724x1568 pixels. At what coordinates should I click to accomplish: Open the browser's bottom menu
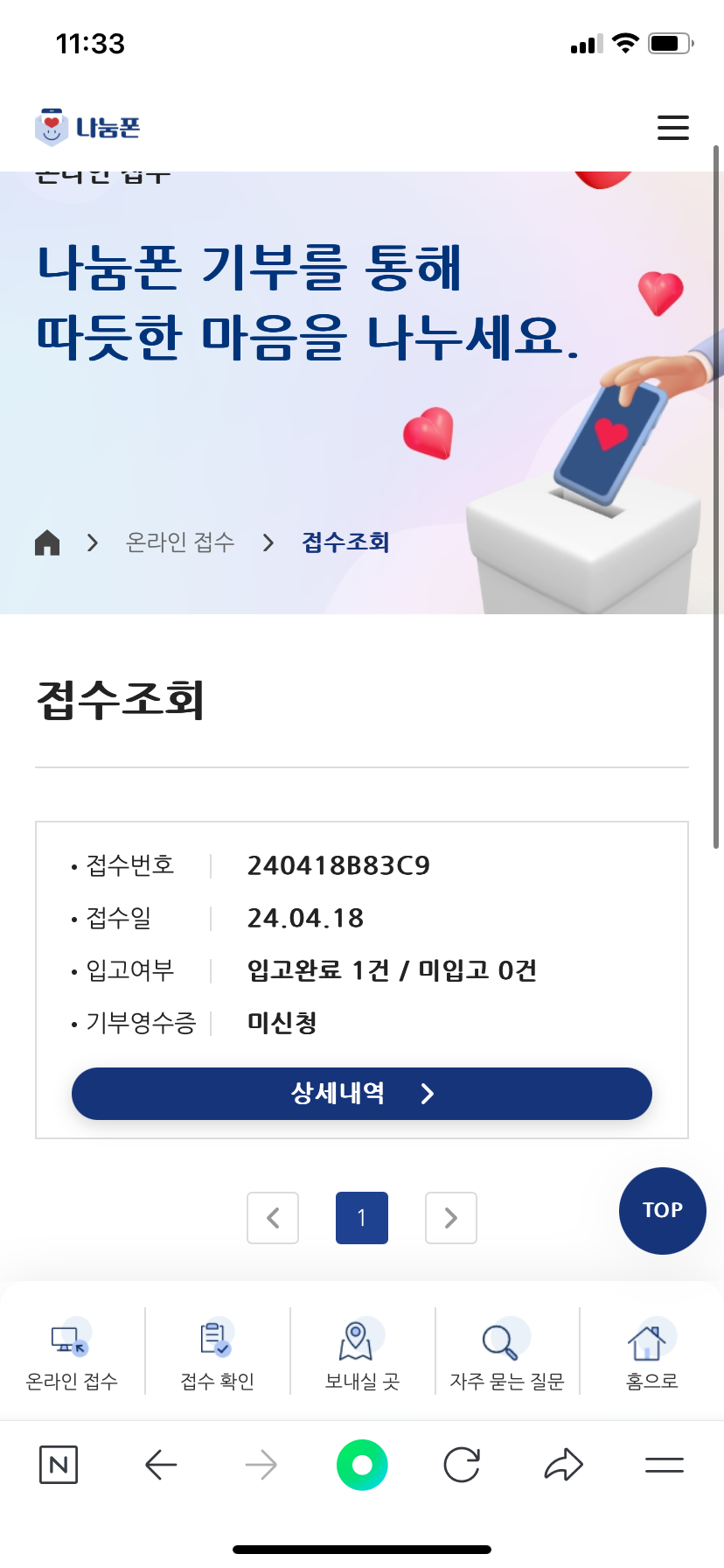tap(664, 1464)
